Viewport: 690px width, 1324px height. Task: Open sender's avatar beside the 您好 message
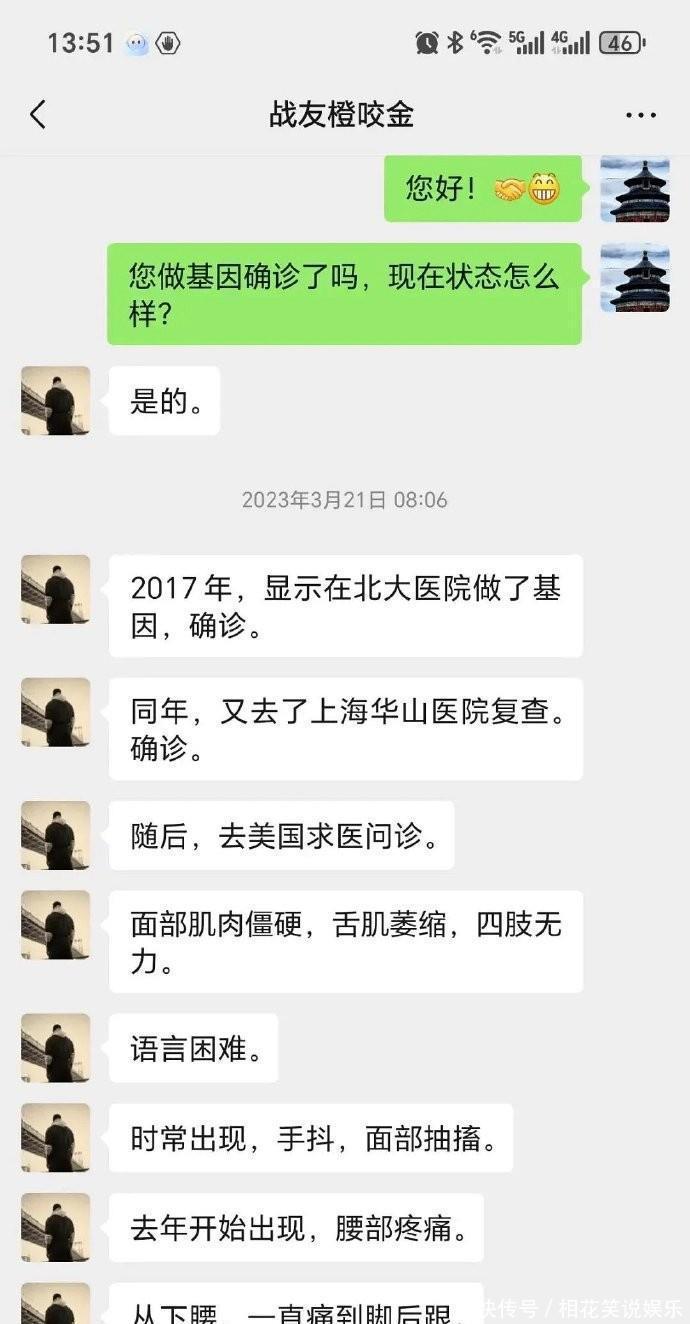[x=634, y=189]
